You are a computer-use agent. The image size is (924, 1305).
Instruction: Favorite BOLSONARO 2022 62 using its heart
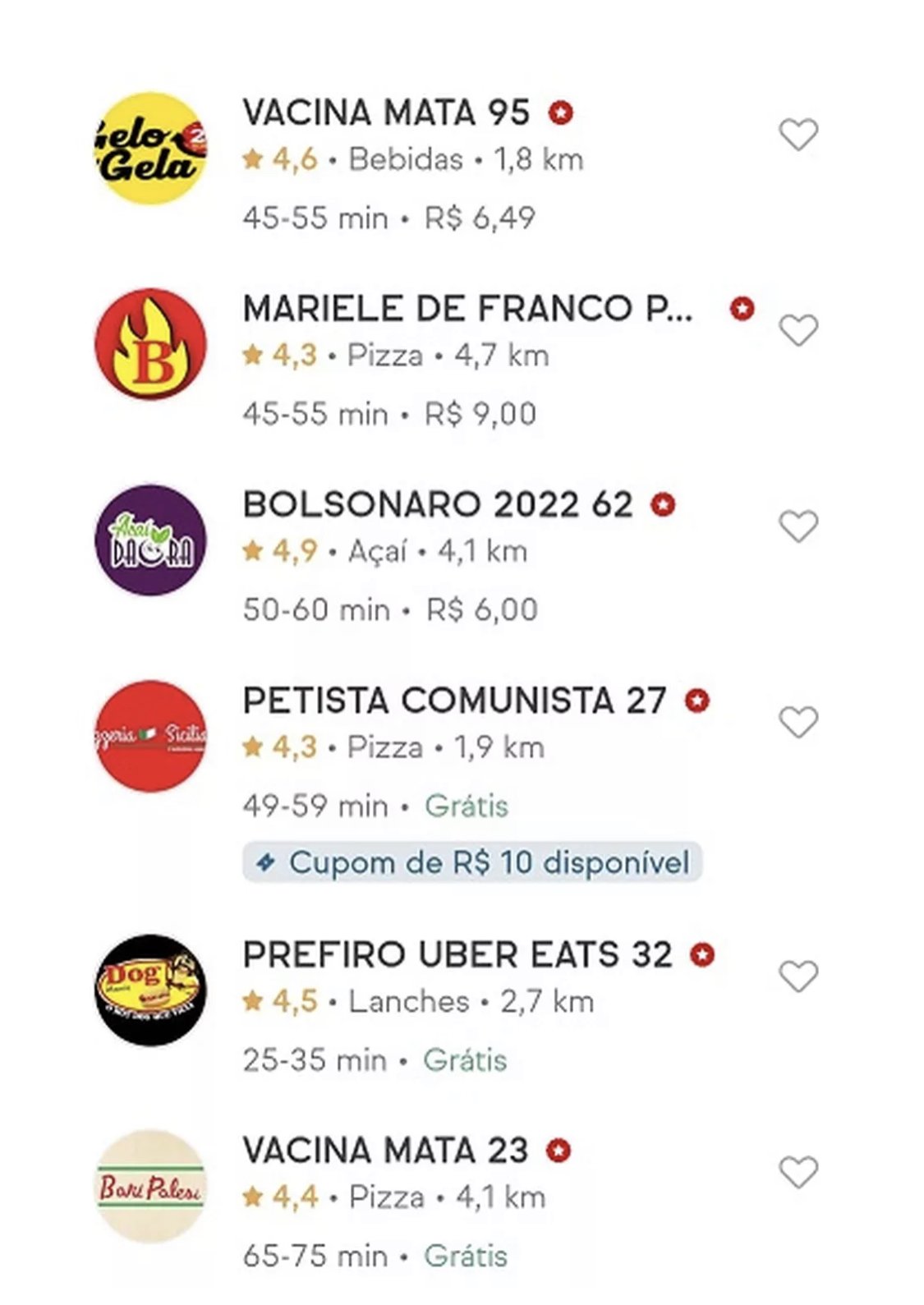click(x=798, y=526)
